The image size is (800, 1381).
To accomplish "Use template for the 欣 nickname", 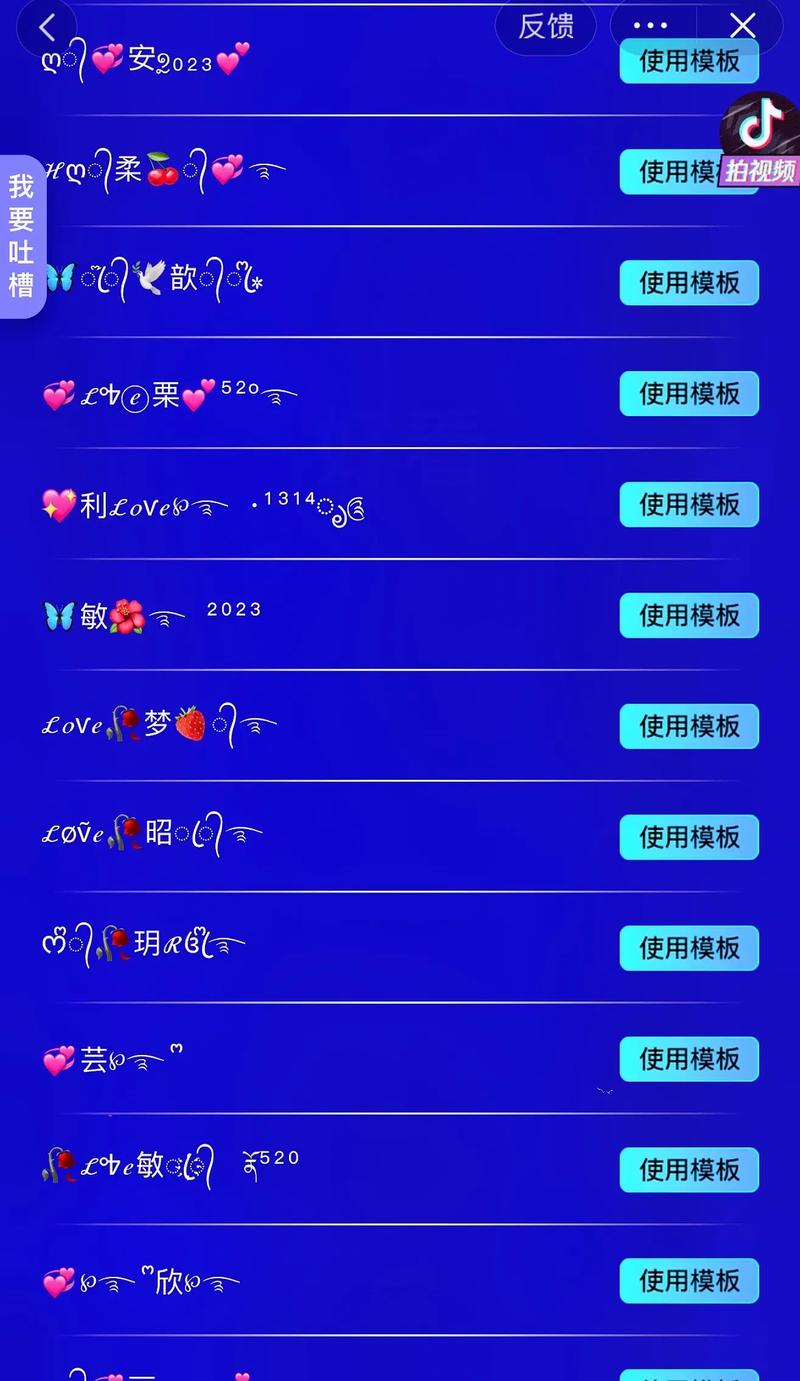I will pyautogui.click(x=689, y=1282).
